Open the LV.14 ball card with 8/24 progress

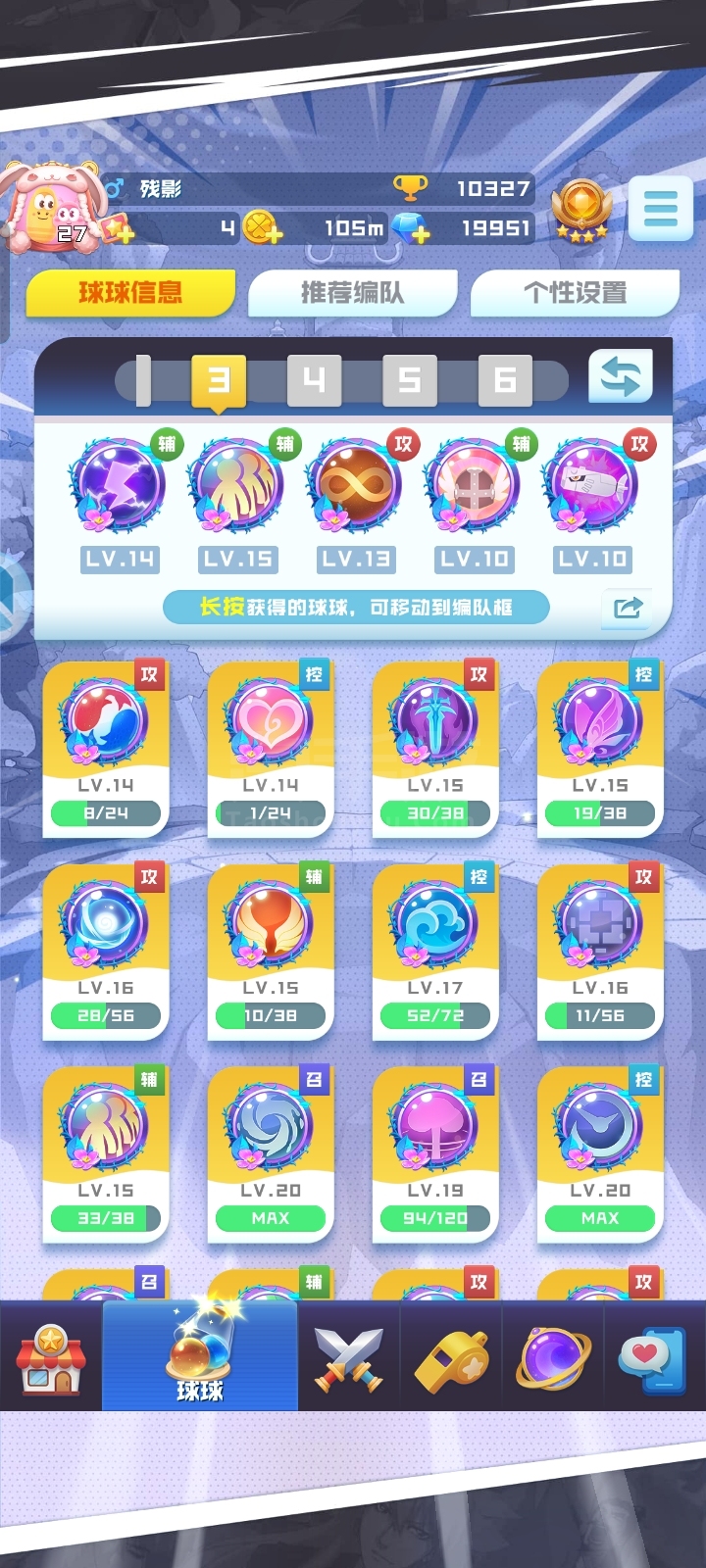pyautogui.click(x=106, y=750)
